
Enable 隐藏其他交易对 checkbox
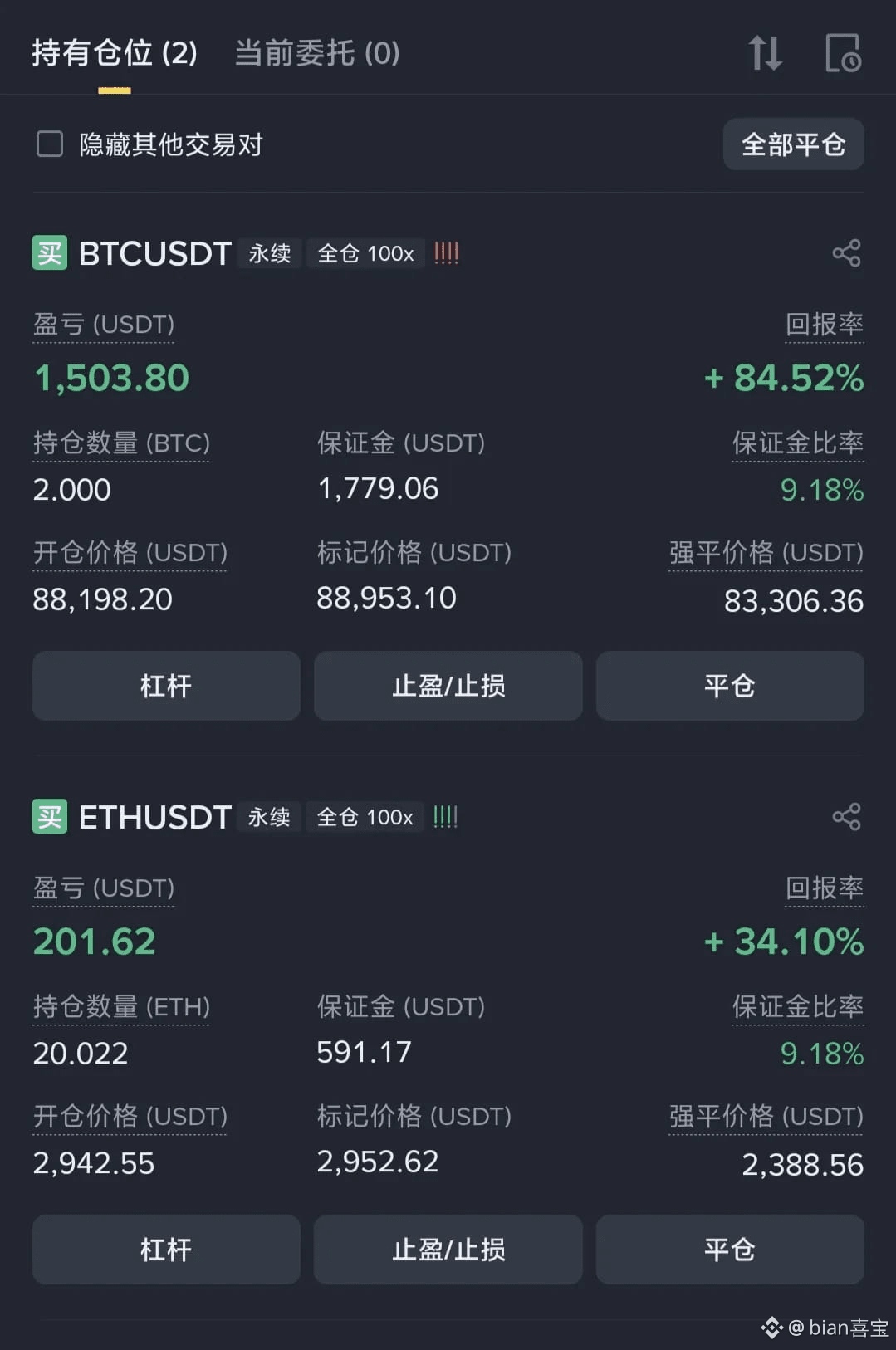click(x=49, y=144)
